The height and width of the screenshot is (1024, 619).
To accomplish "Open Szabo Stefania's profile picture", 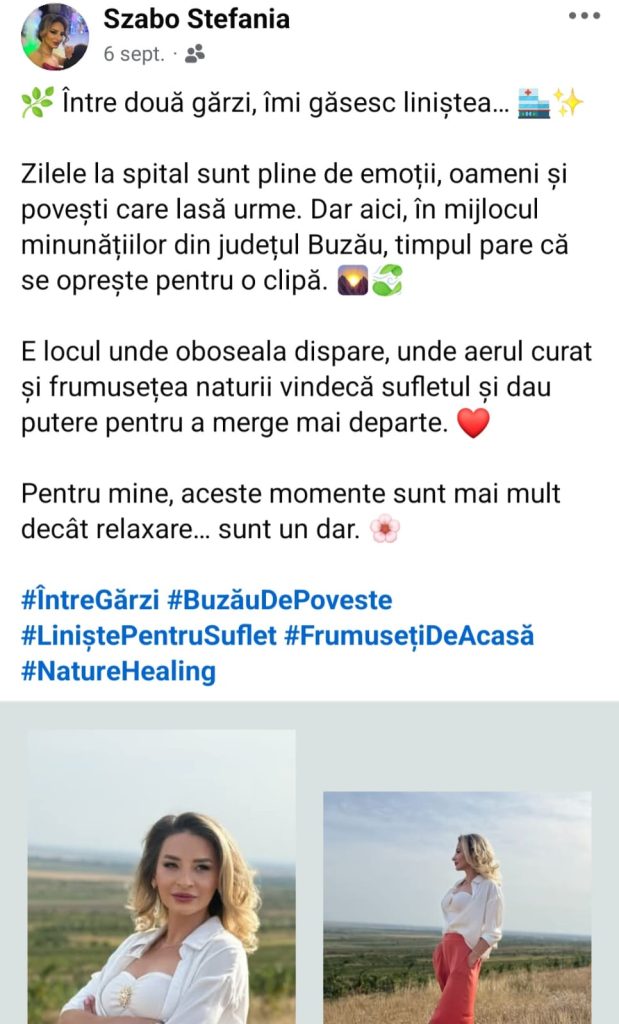I will 55,36.
